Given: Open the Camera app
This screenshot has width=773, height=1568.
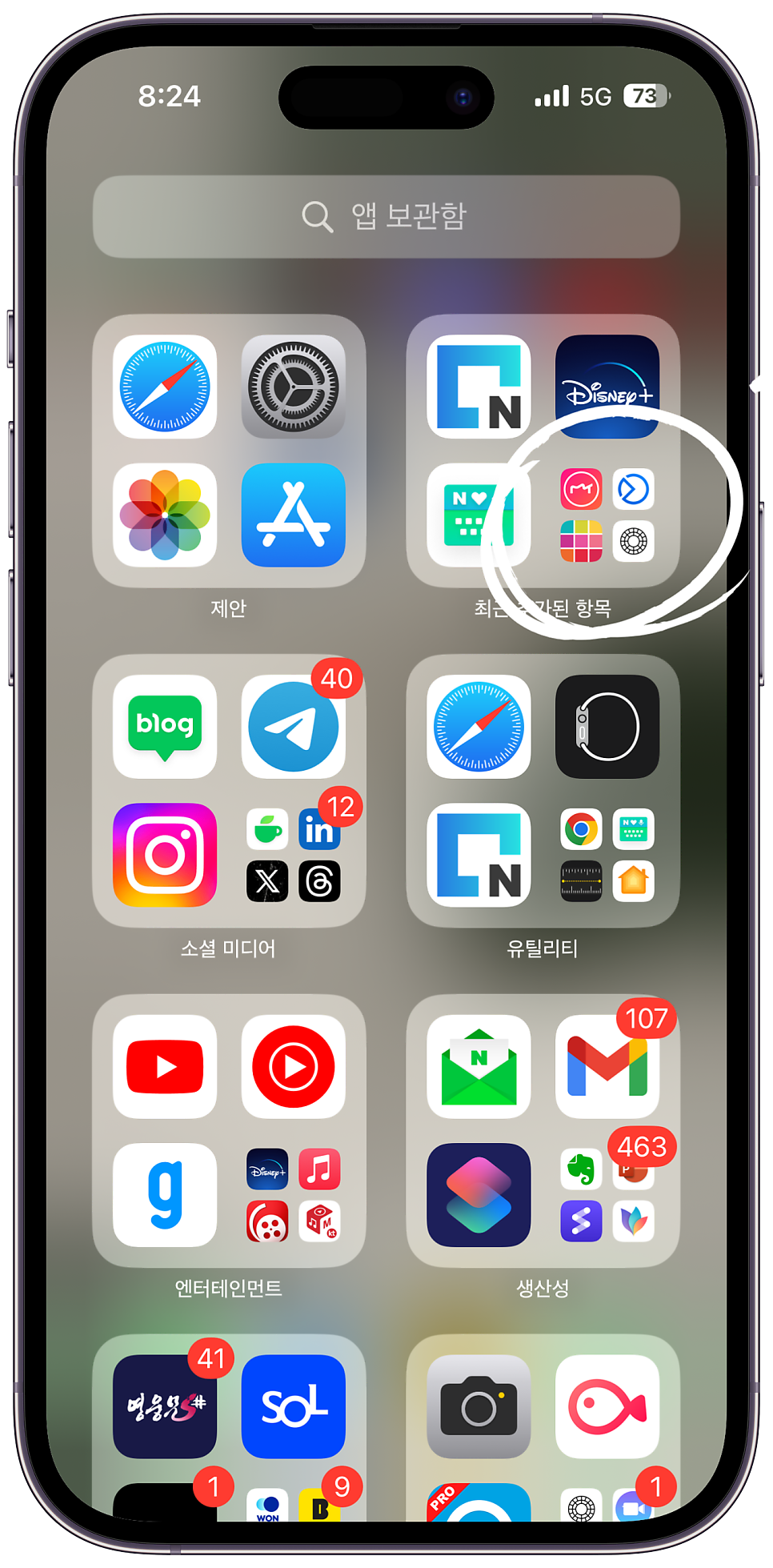Looking at the screenshot, I should 479,1406.
